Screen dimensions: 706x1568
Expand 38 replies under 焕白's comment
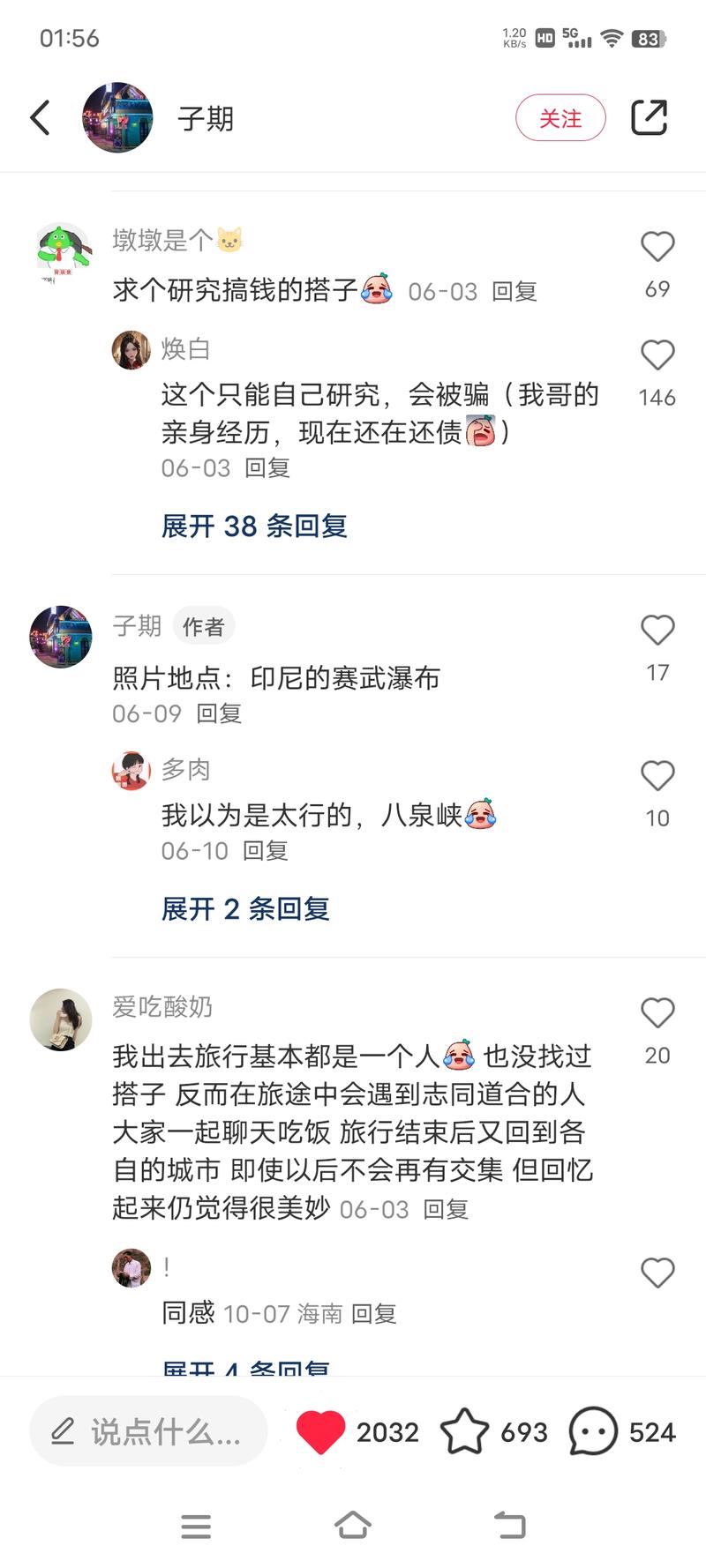[x=254, y=526]
